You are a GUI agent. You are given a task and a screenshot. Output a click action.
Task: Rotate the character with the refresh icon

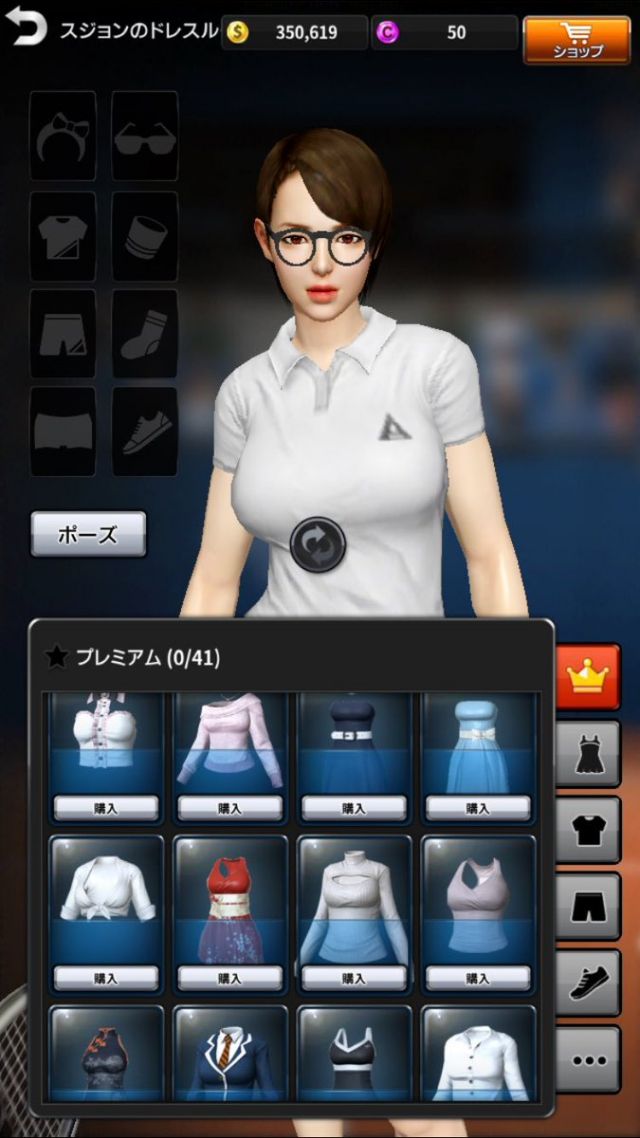pyautogui.click(x=318, y=544)
